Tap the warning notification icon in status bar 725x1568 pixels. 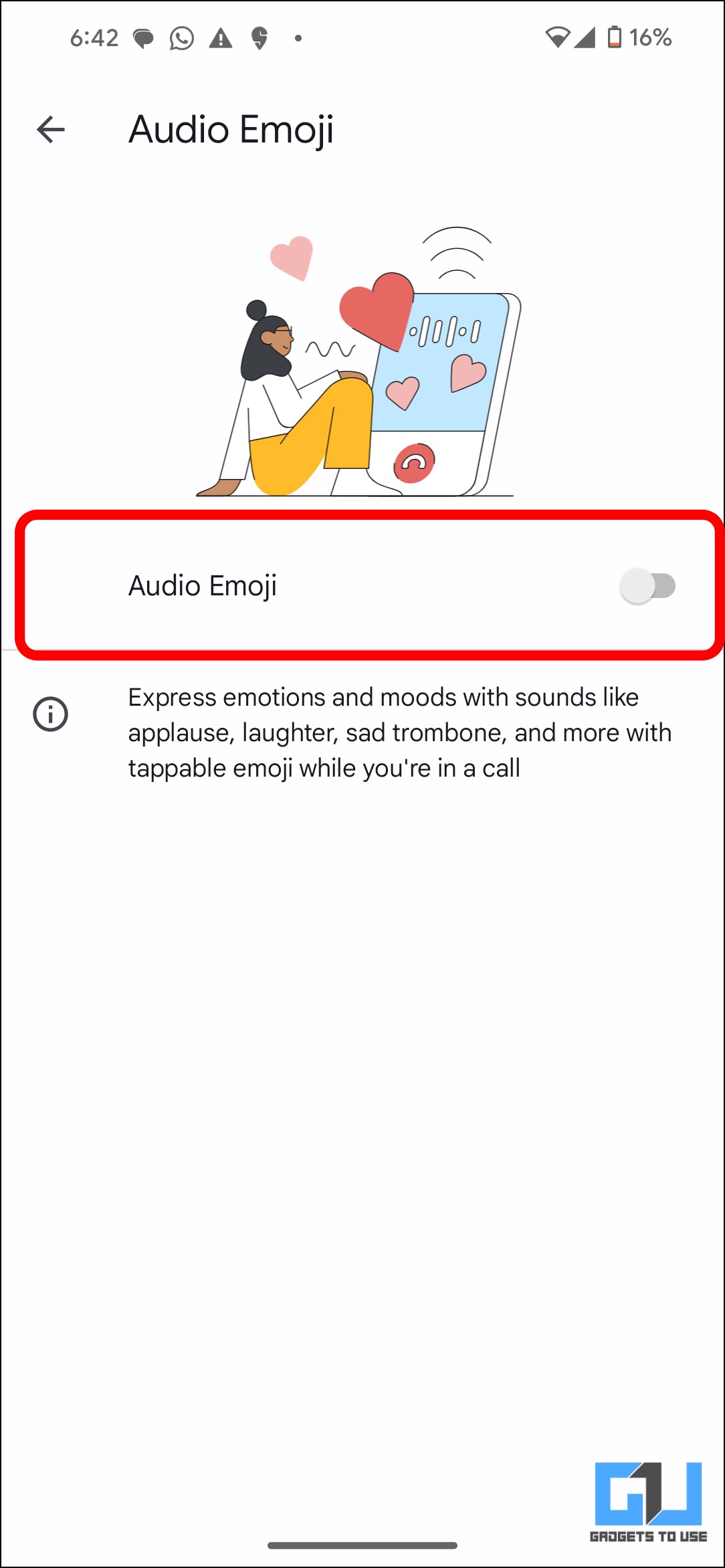(x=219, y=38)
